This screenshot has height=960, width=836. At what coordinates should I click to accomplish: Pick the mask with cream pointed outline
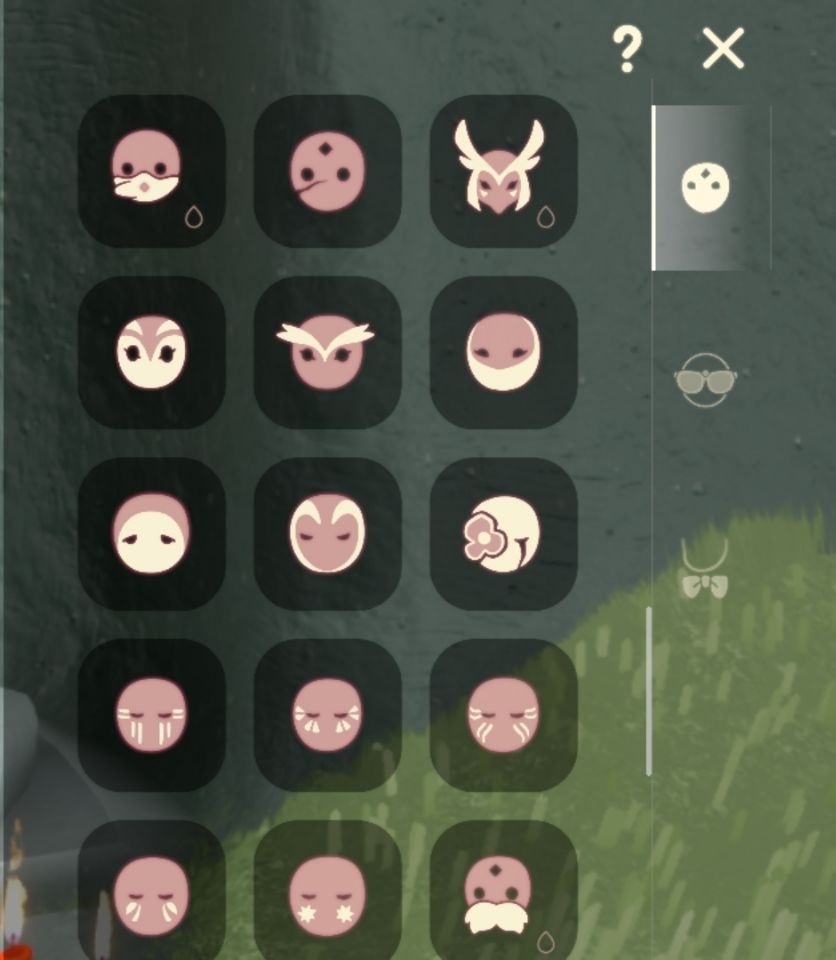click(327, 534)
